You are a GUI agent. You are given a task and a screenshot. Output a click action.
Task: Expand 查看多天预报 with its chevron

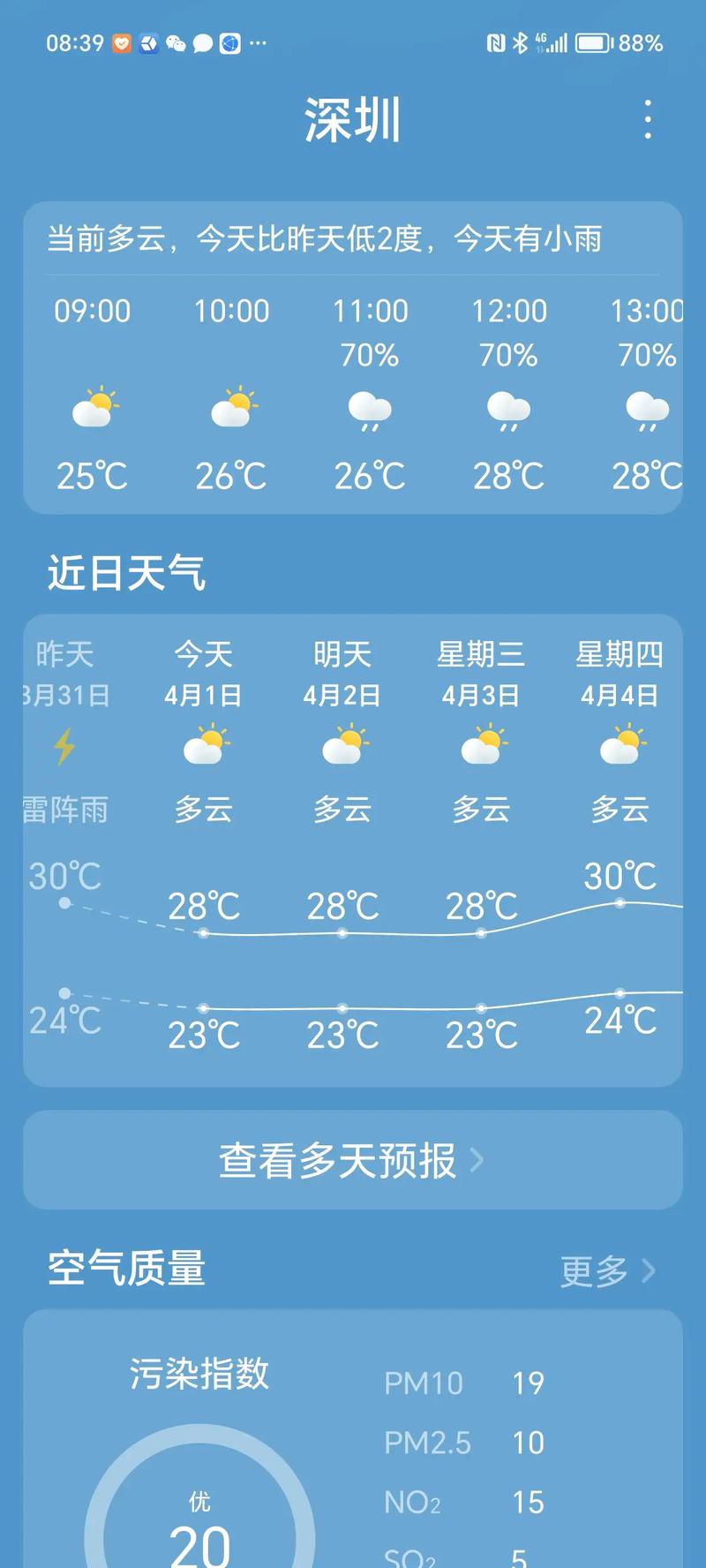[477, 1160]
